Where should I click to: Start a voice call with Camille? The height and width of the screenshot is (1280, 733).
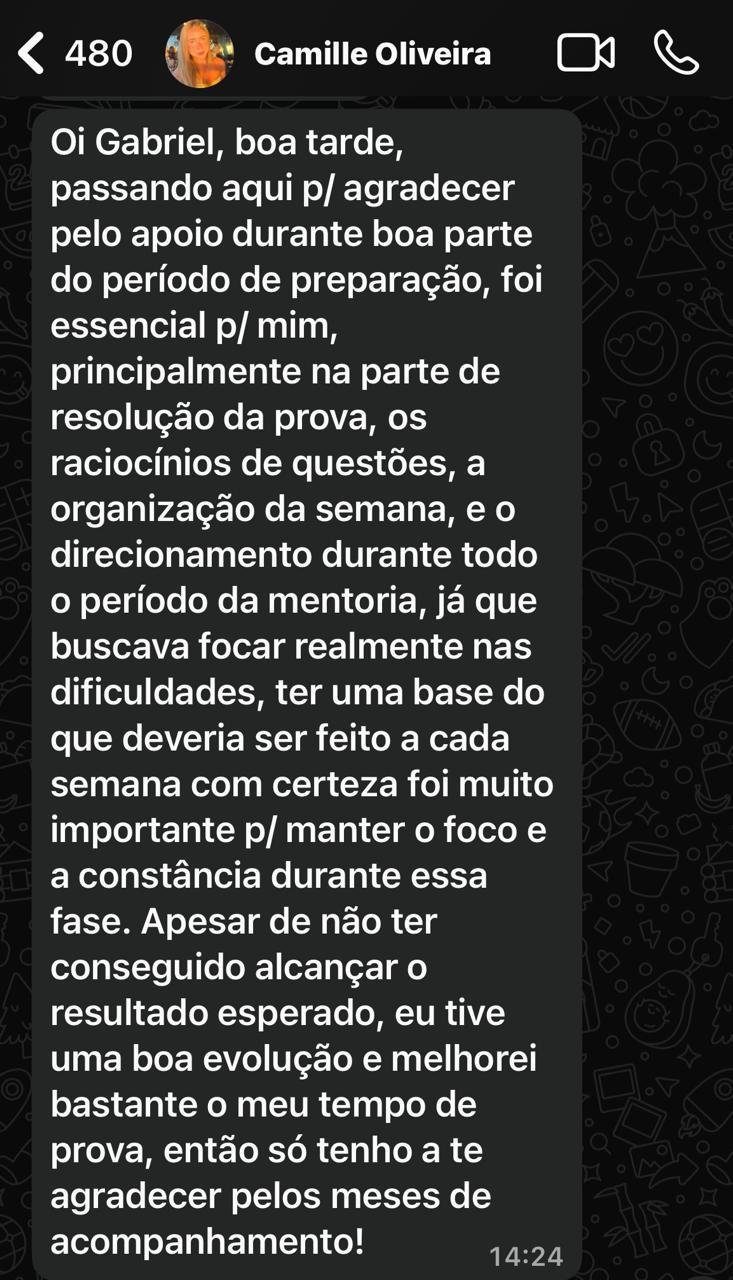click(676, 53)
